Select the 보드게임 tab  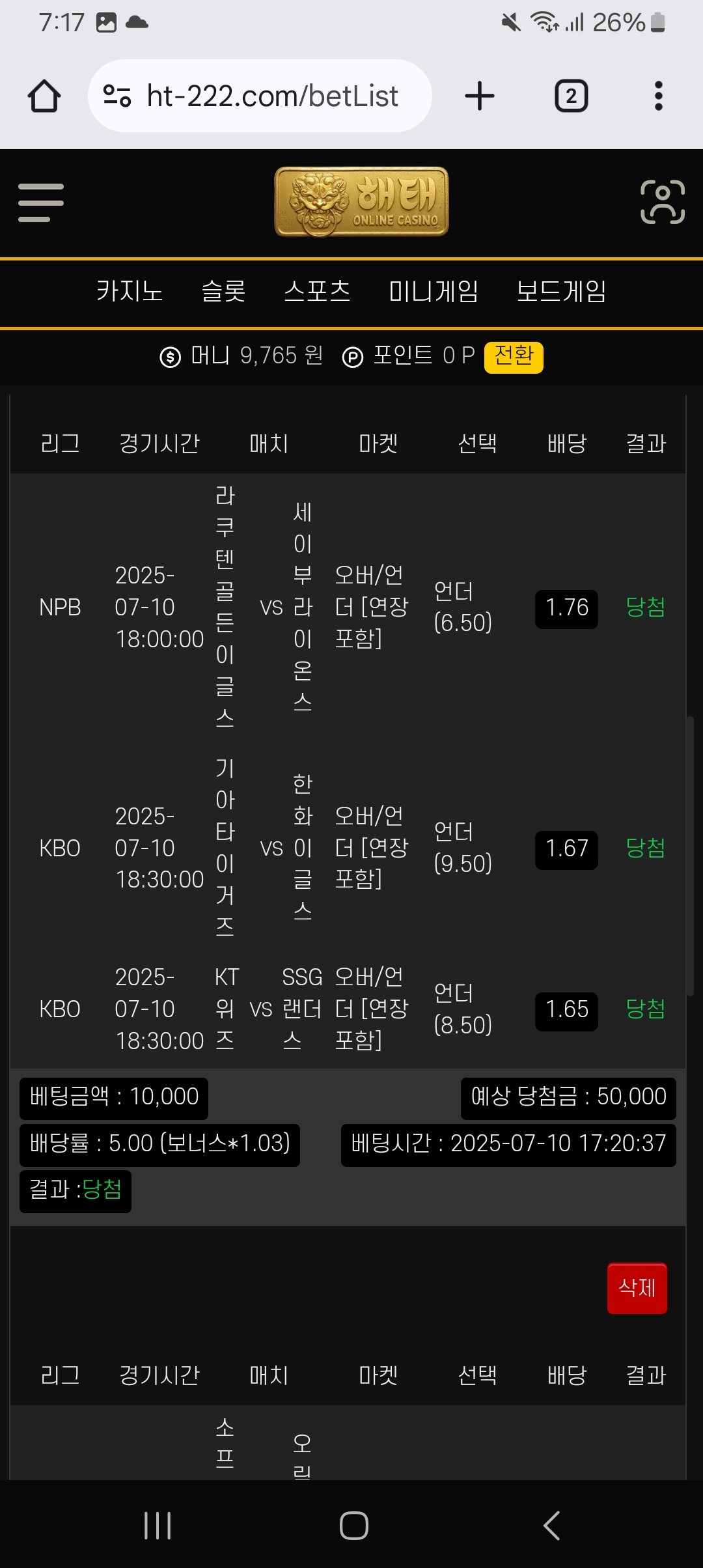pos(561,290)
